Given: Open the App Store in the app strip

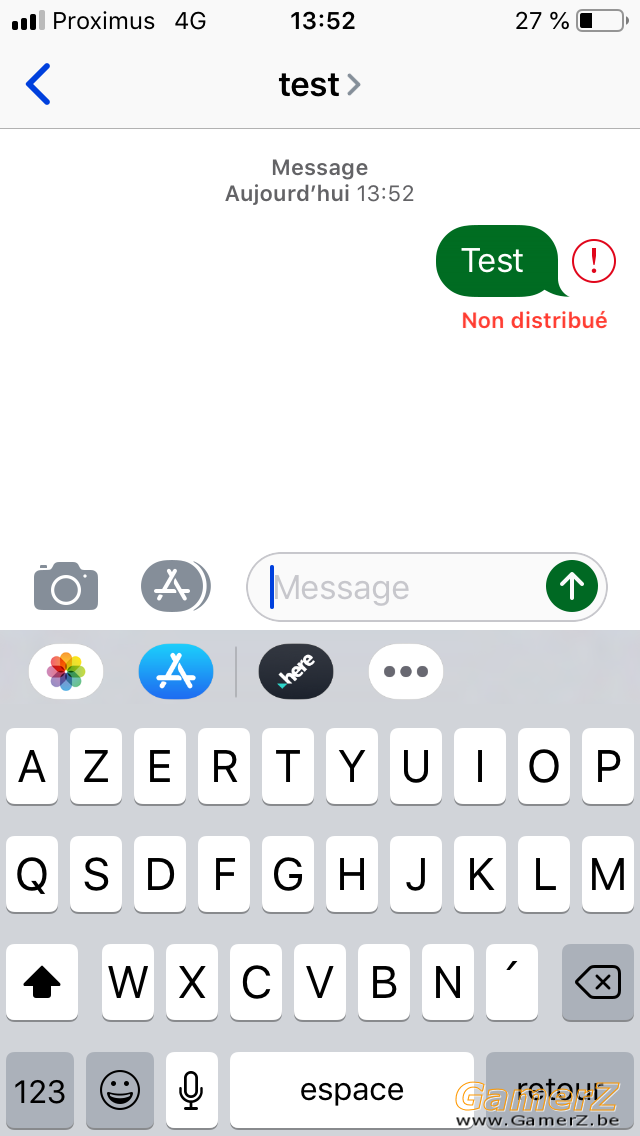Looking at the screenshot, I should [x=176, y=672].
